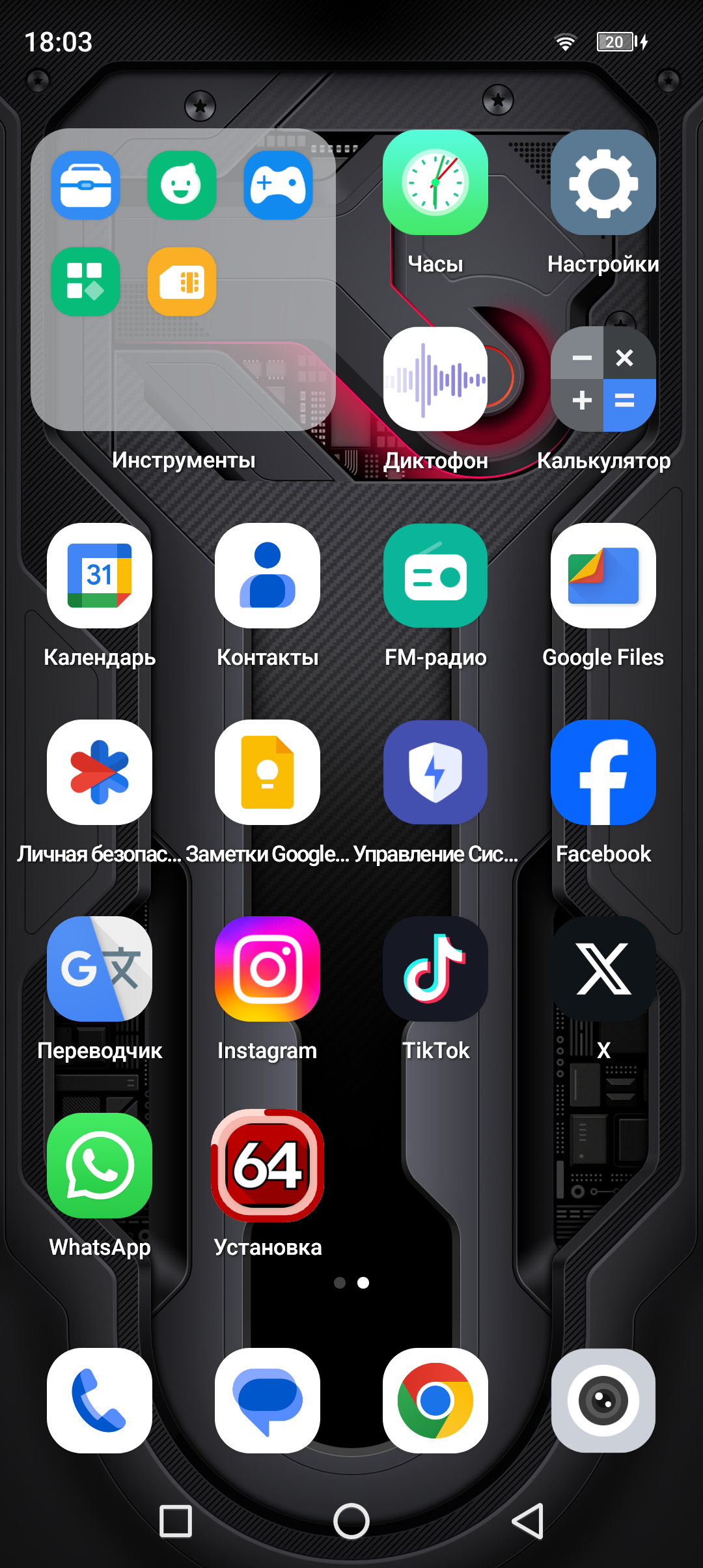Open Личная безопасность app
This screenshot has height=1568, width=703.
click(100, 773)
